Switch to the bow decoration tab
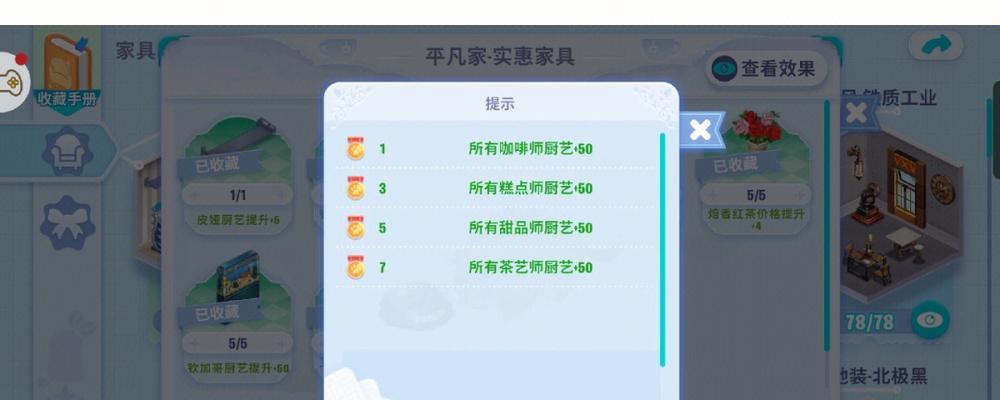The width and height of the screenshot is (1000, 400). [67, 223]
